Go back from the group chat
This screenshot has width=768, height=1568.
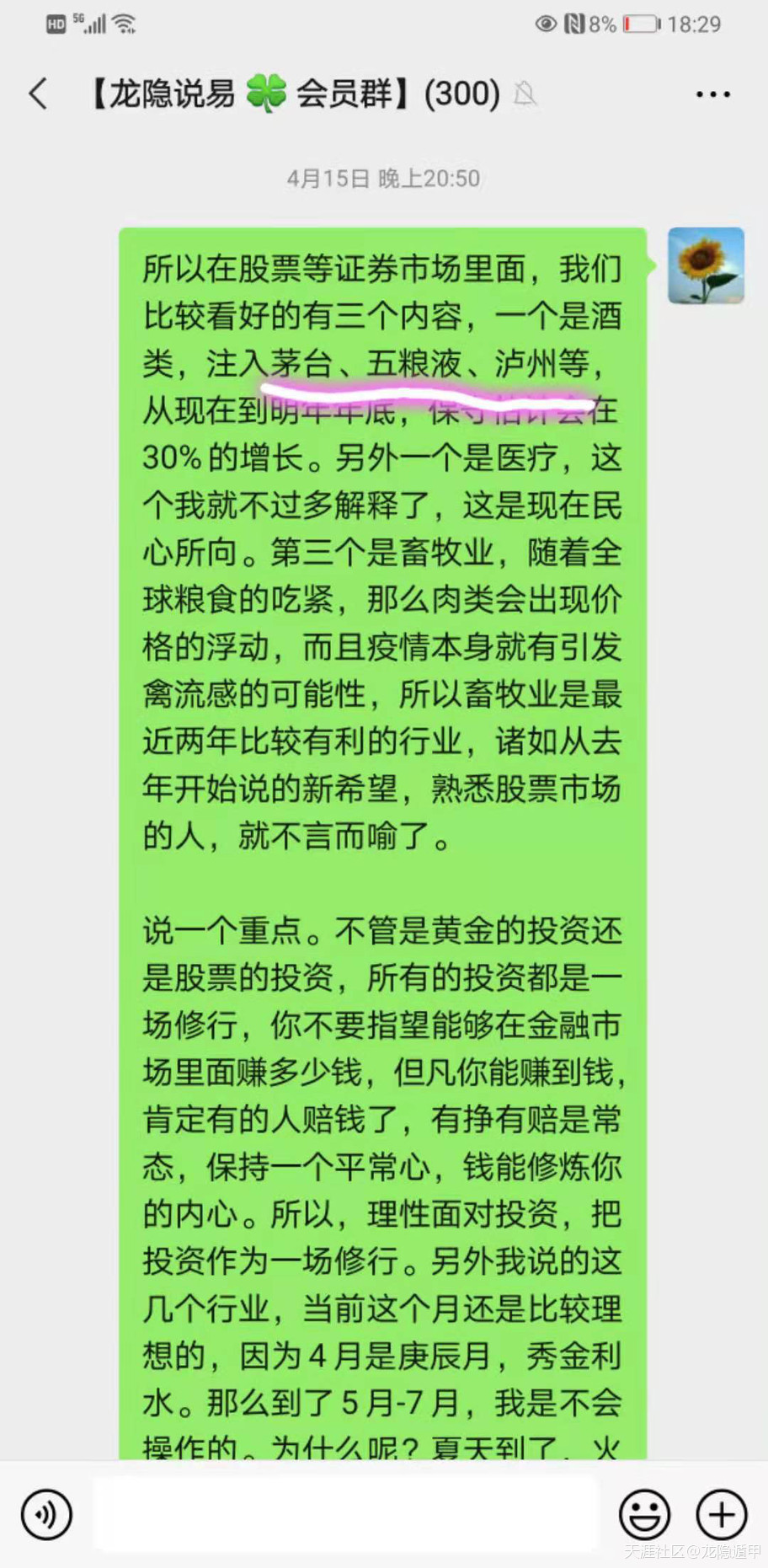tap(38, 94)
